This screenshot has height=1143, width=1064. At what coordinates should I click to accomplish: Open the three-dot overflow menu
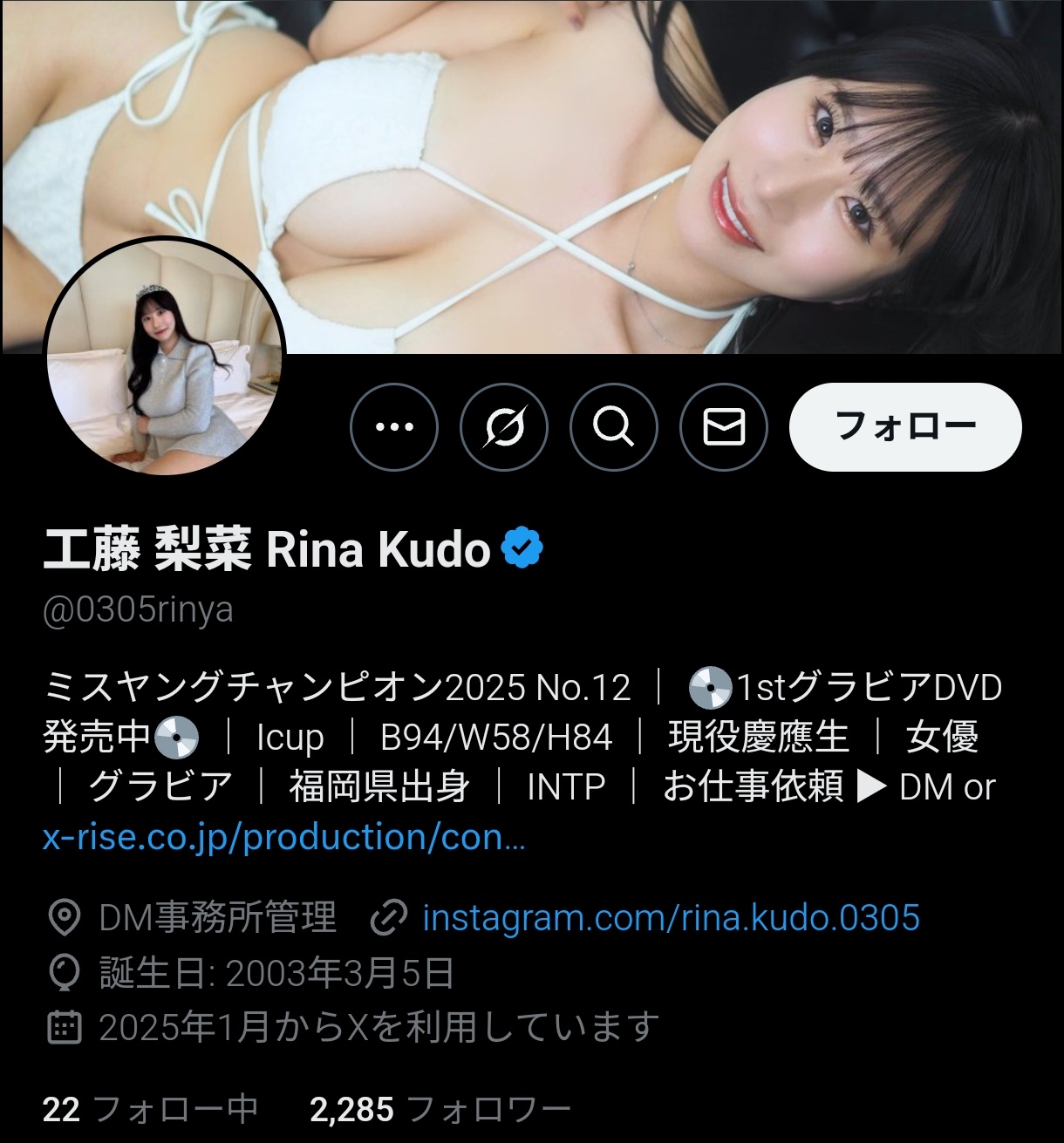[394, 427]
